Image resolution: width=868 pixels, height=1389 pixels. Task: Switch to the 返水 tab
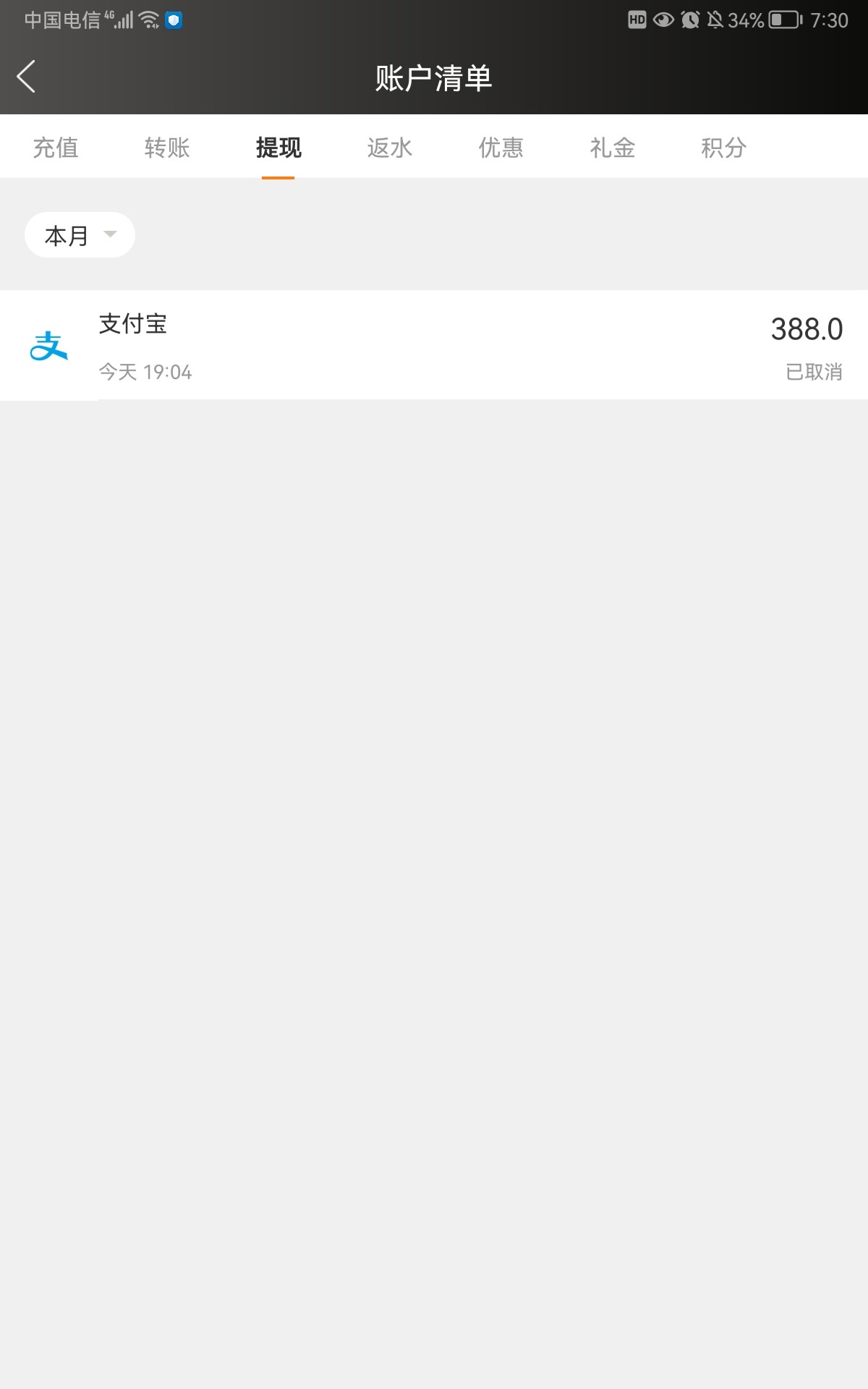[x=391, y=148]
